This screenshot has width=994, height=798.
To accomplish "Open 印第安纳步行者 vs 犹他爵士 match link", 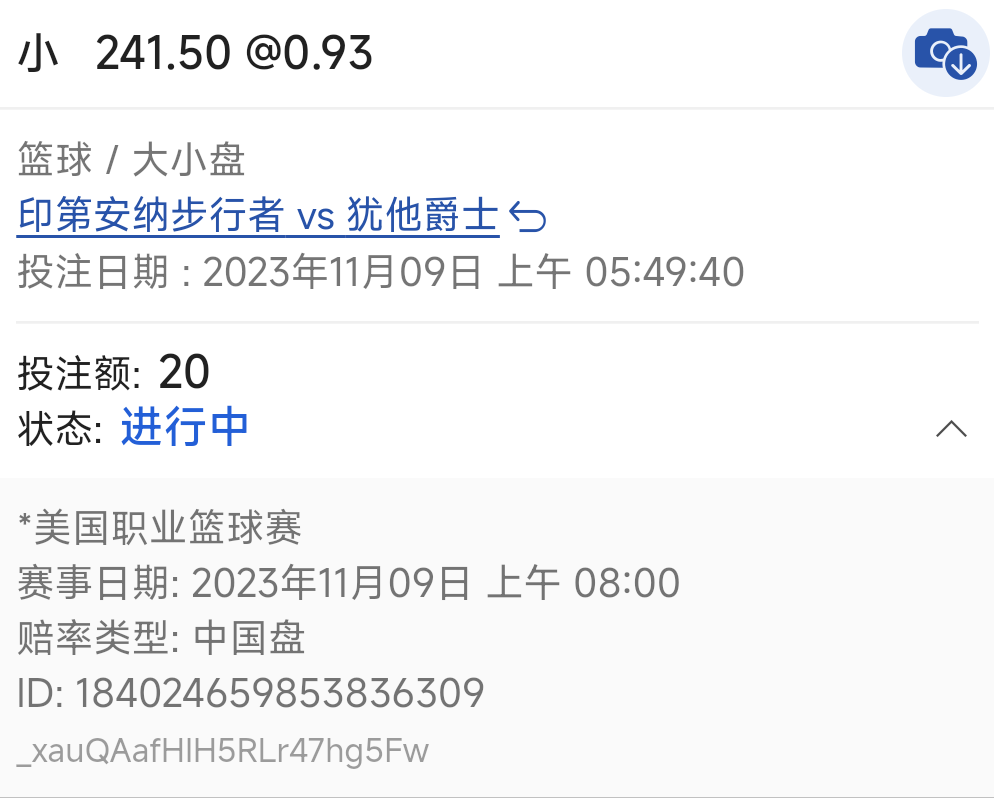I will pos(258,216).
